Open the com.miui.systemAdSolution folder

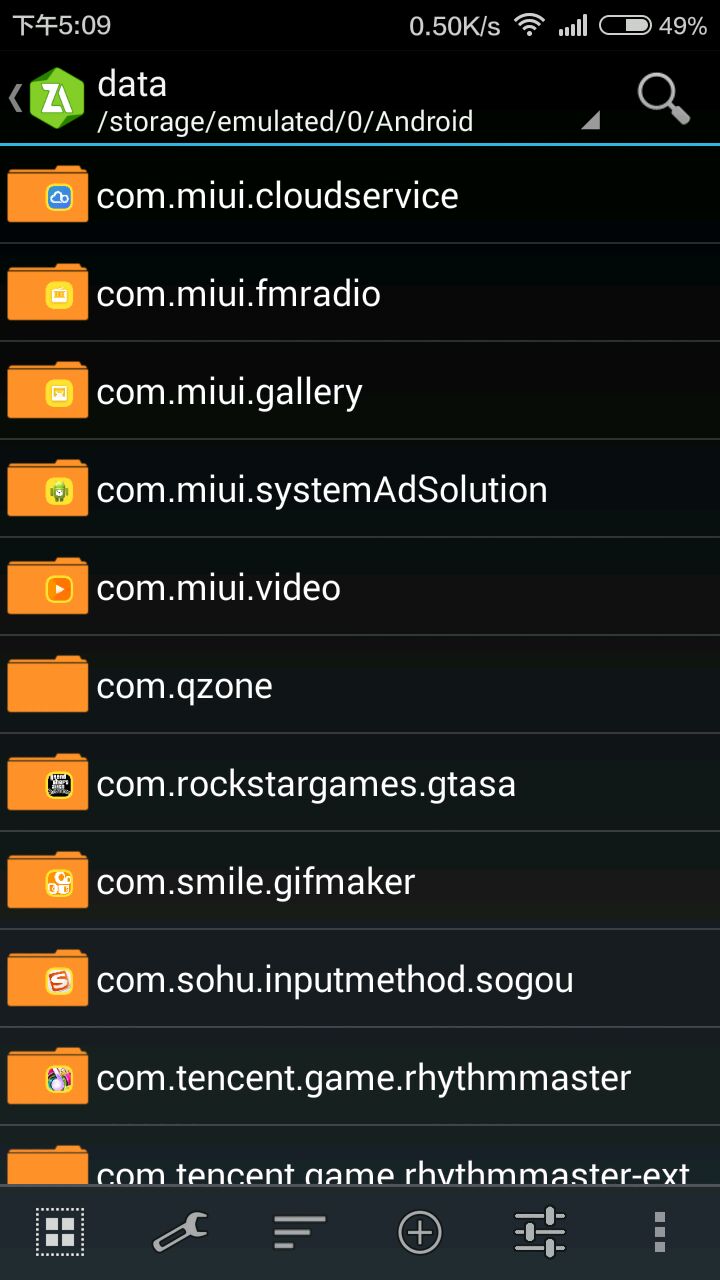tap(321, 489)
